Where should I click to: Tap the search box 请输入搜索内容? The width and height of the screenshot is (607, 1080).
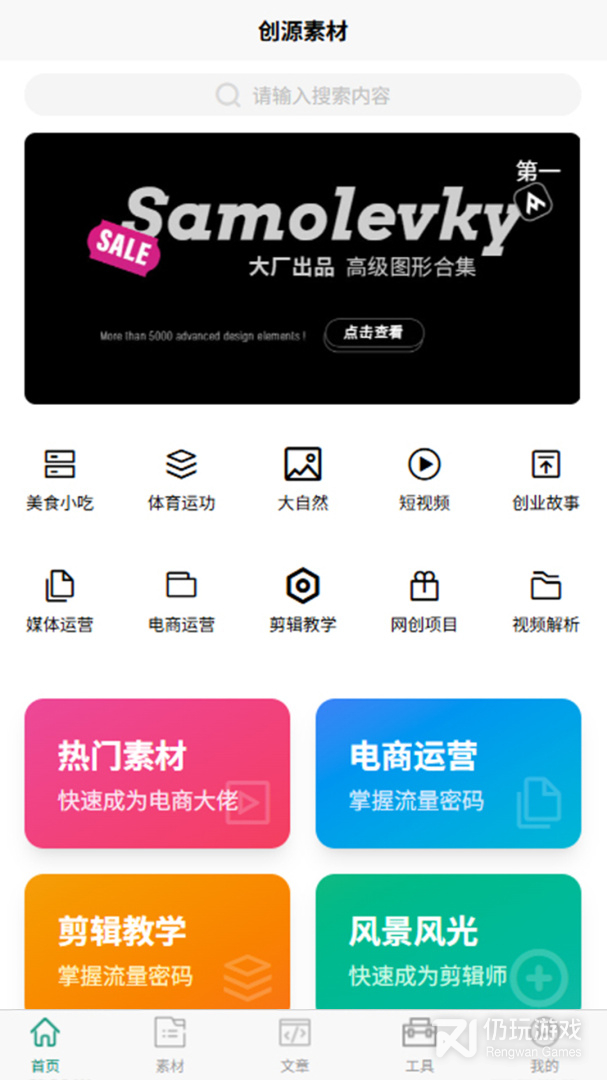tap(302, 96)
